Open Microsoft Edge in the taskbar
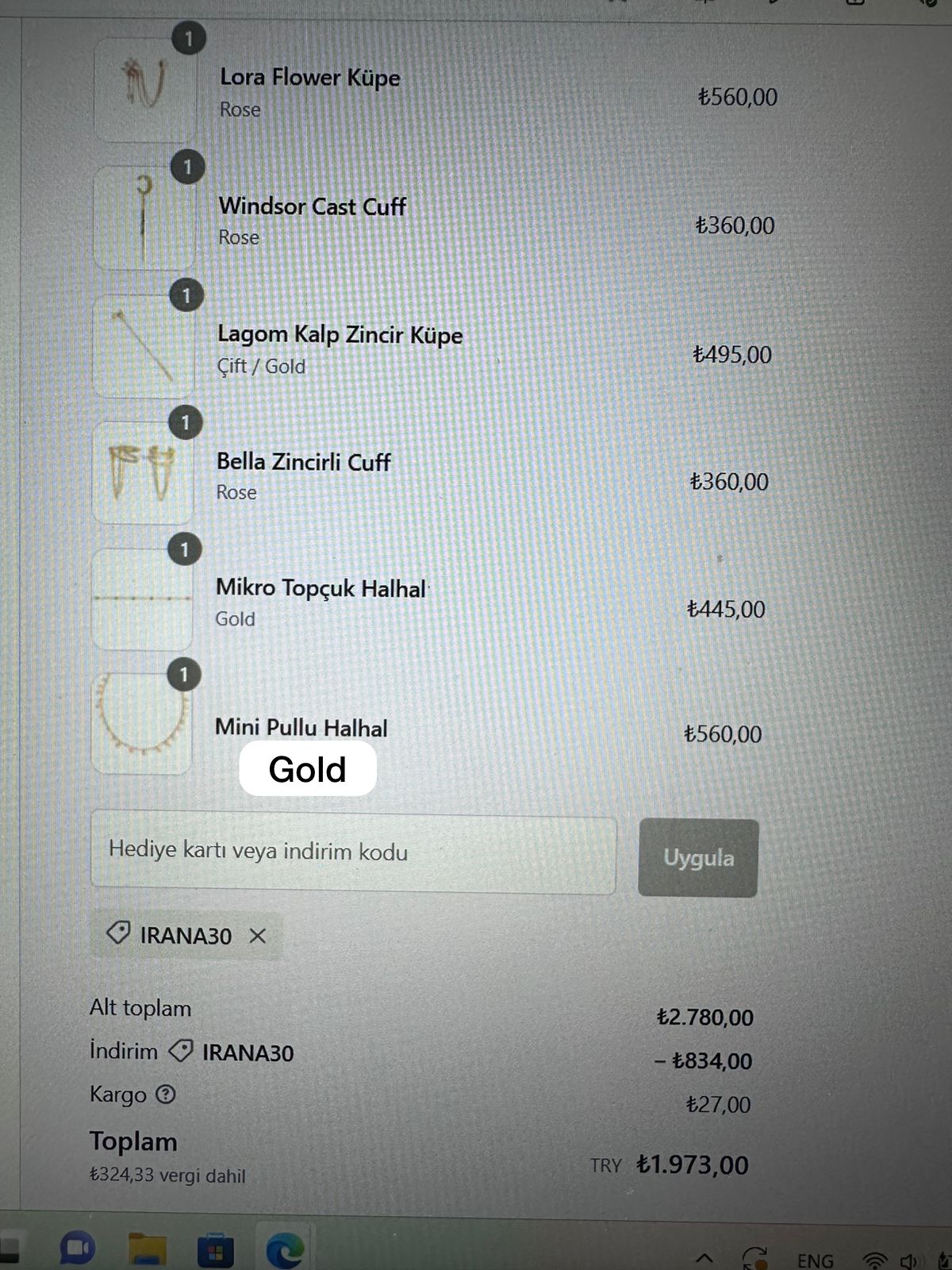952x1270 pixels. tap(284, 1252)
